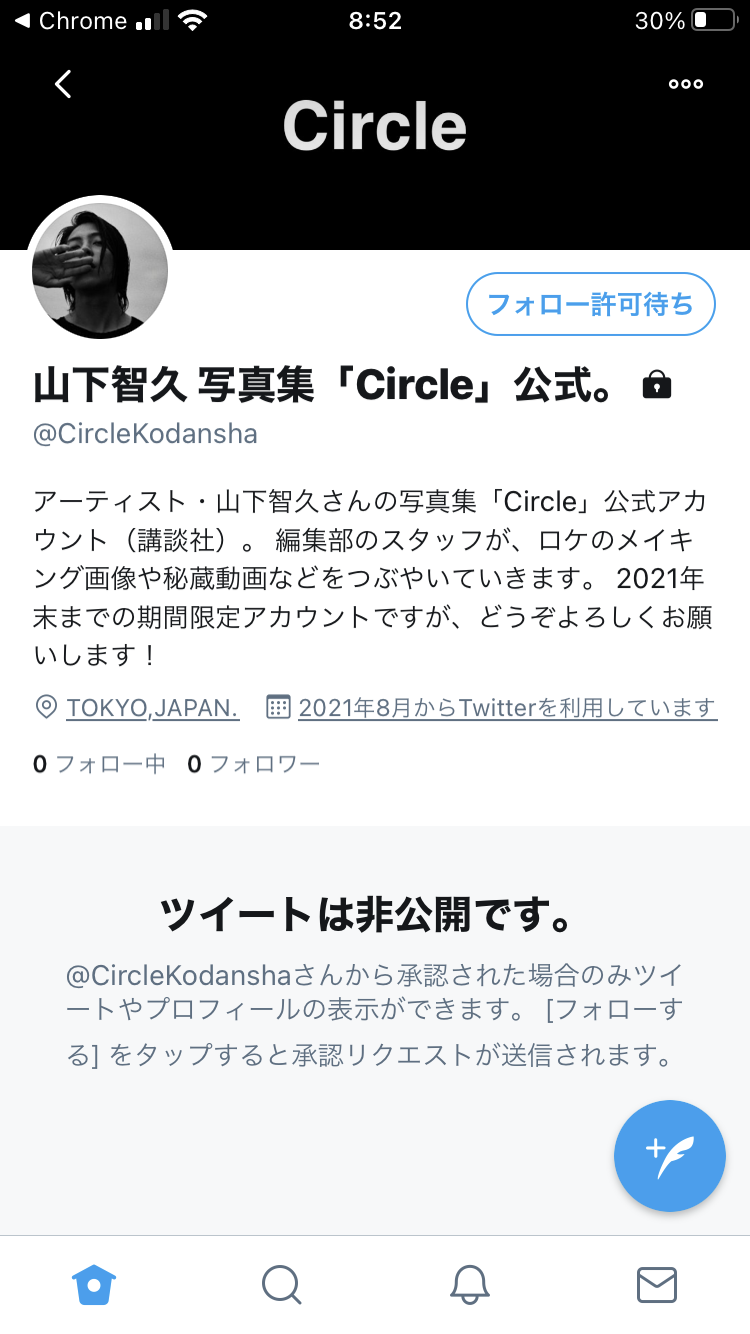Switch to the Search tab
This screenshot has width=750, height=1334.
pyautogui.click(x=281, y=1284)
